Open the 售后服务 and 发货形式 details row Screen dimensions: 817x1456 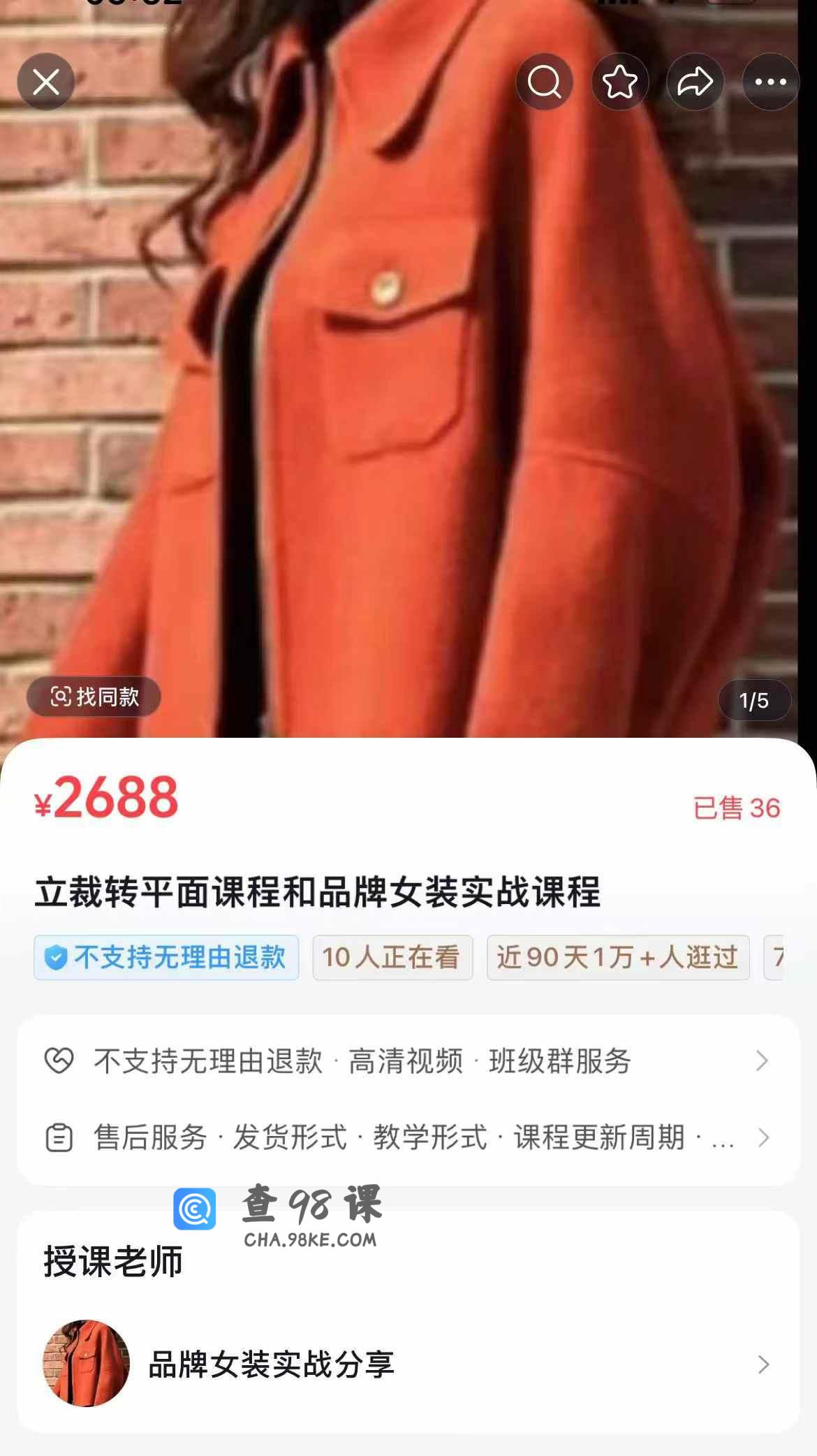pyautogui.click(x=408, y=1137)
